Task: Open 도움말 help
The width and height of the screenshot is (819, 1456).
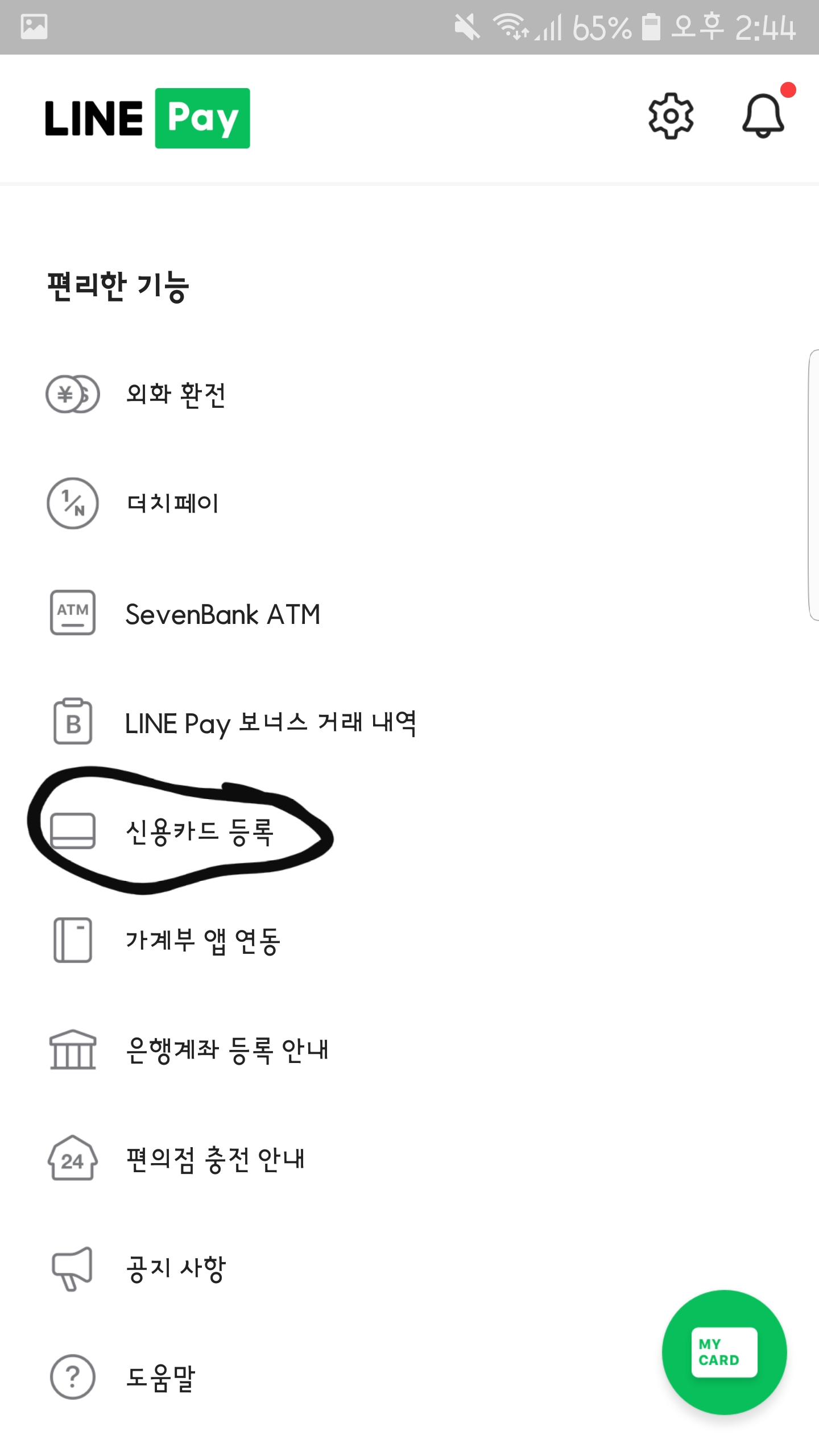Action: tap(160, 1378)
